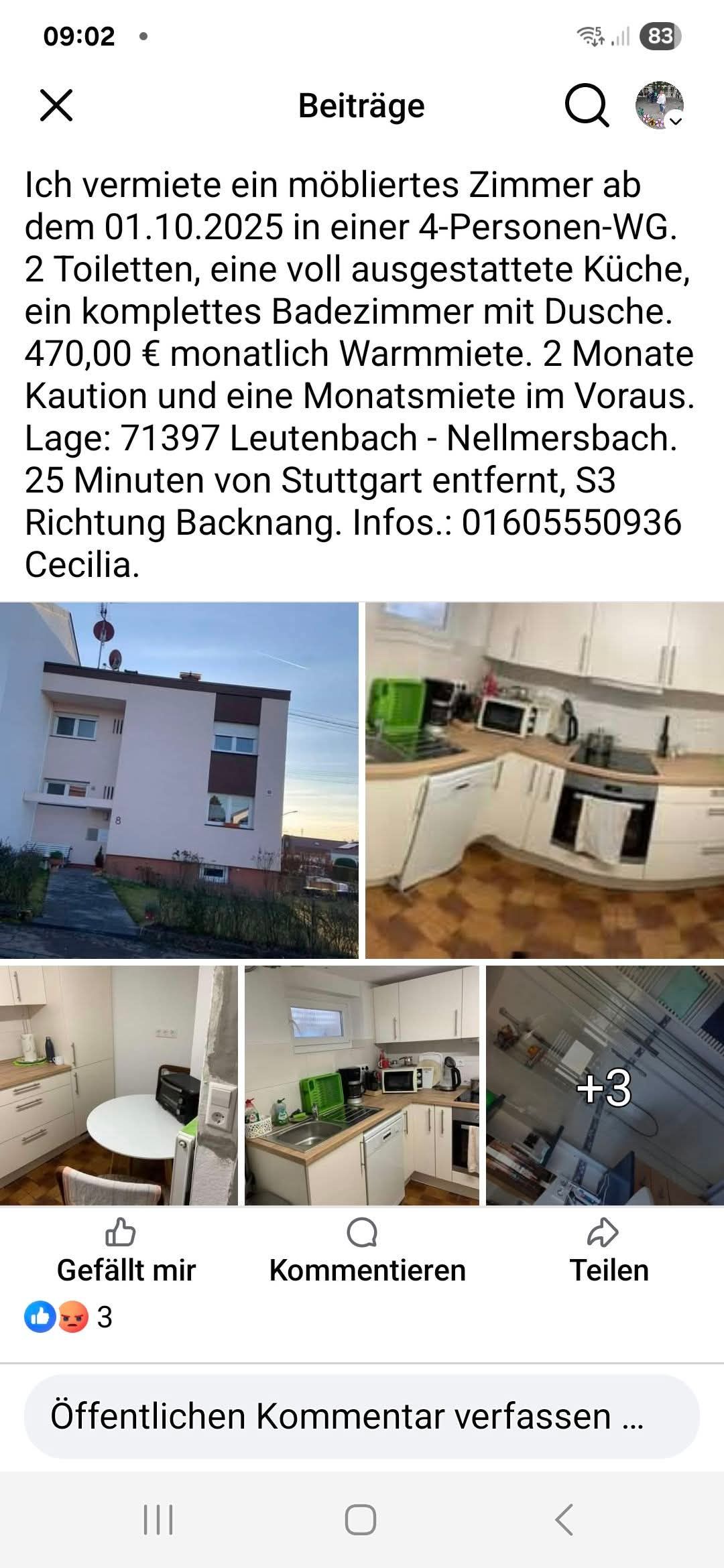The height and width of the screenshot is (1568, 724).
Task: Go to the home screen
Action: [x=361, y=1519]
